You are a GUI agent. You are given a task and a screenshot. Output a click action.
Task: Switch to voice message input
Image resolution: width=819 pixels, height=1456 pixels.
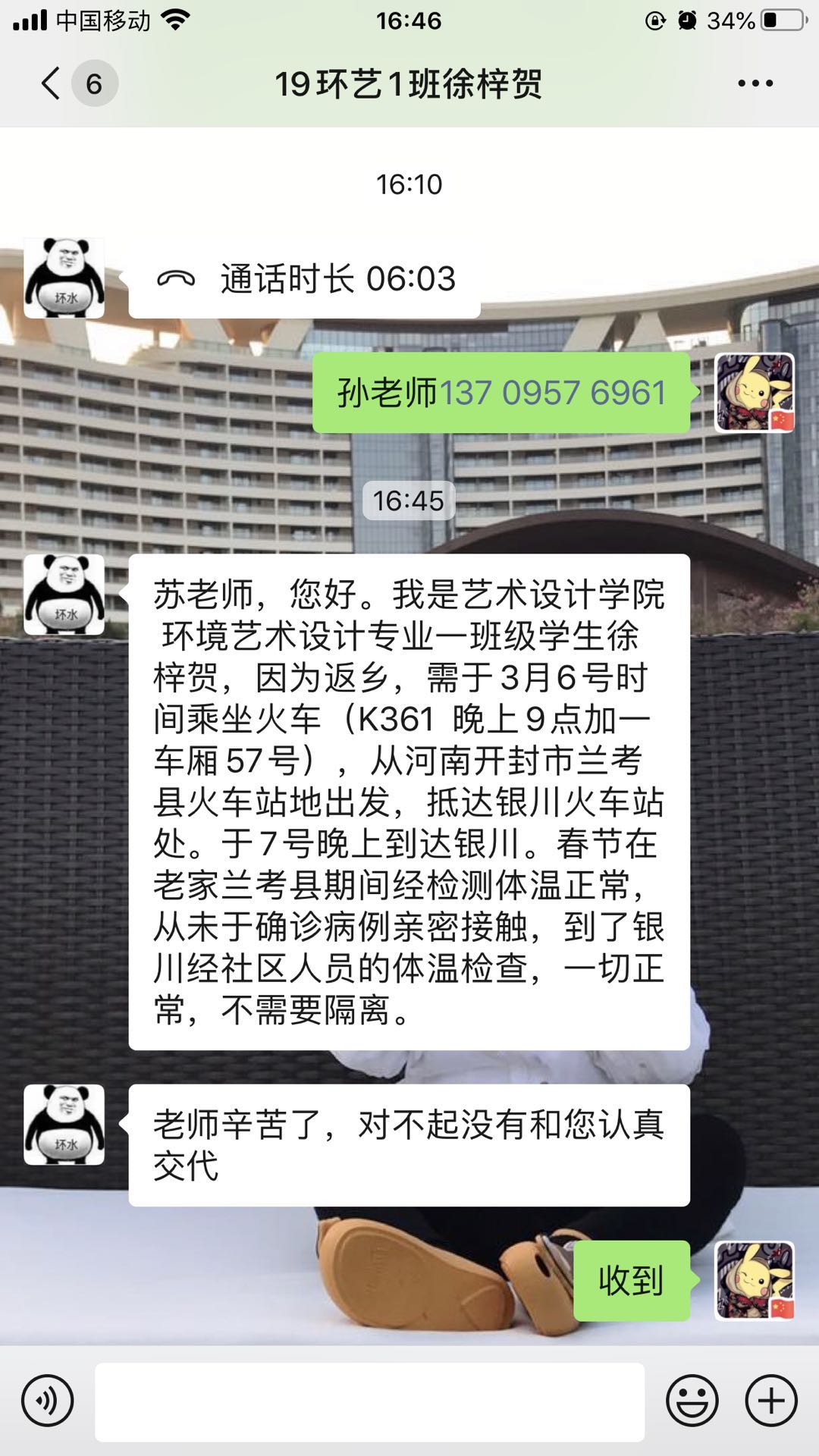coord(47,1401)
